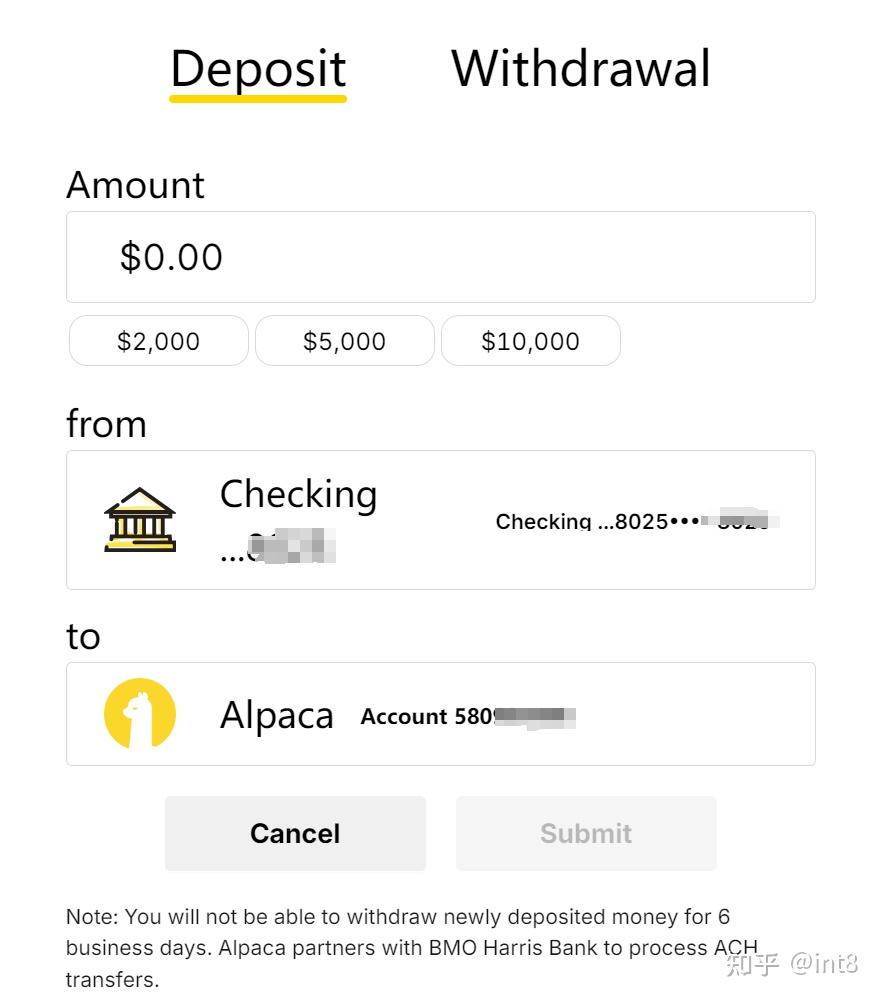Screen dimensions: 880x999
Task: Cancel the deposit
Action: pos(295,833)
